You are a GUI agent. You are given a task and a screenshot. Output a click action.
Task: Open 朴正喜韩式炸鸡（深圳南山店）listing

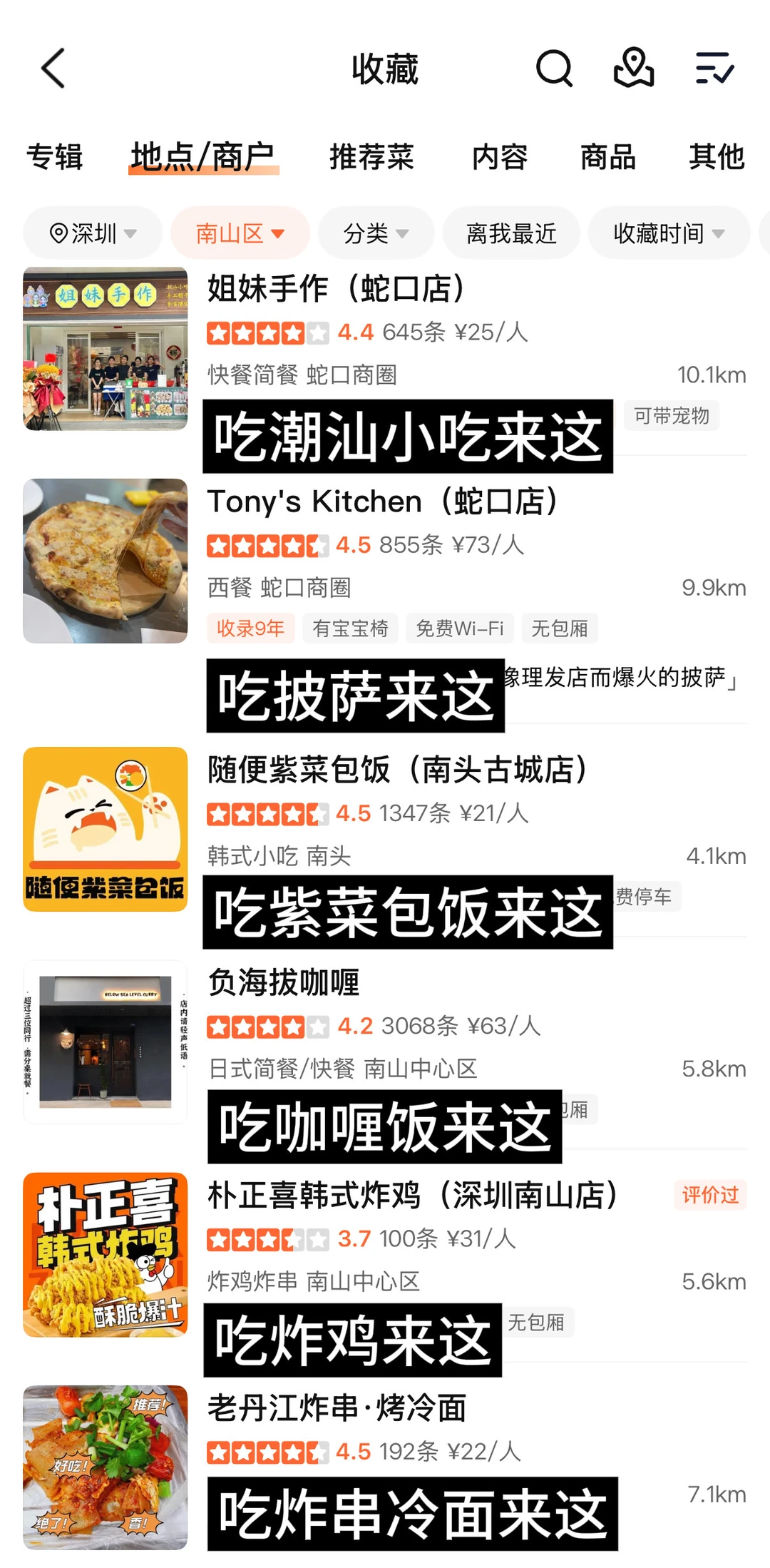tap(412, 1196)
